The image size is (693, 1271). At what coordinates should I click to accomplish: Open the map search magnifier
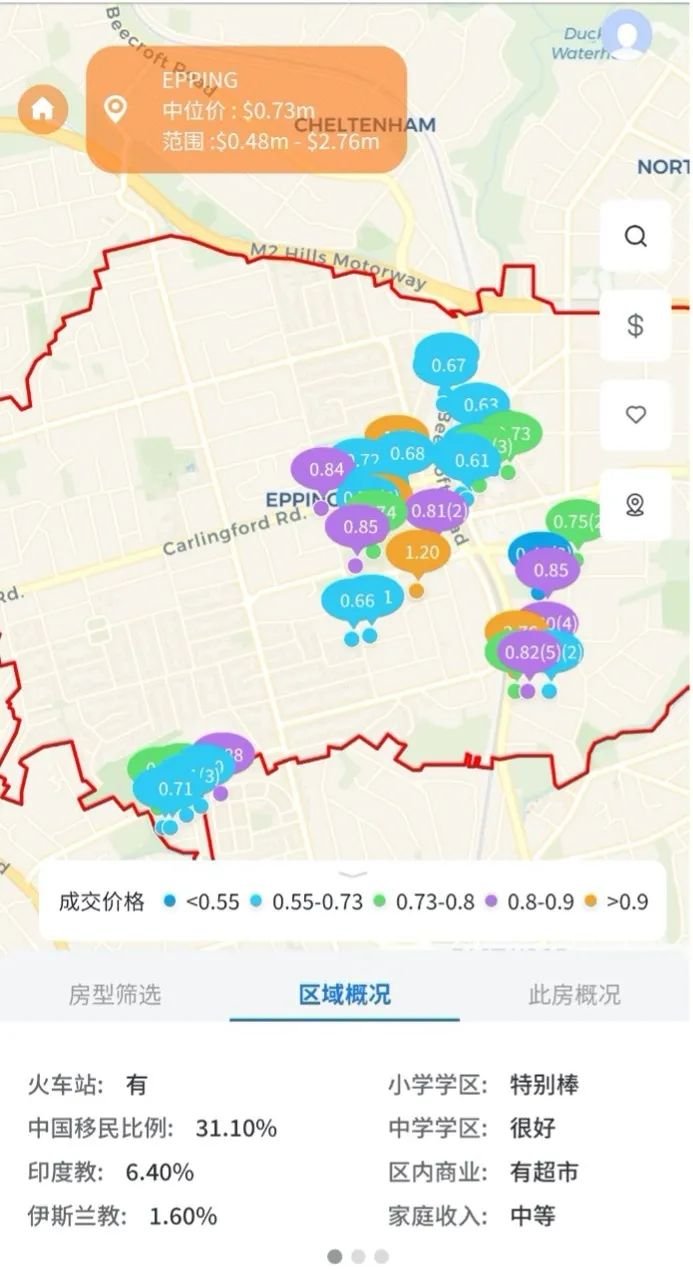pyautogui.click(x=635, y=236)
